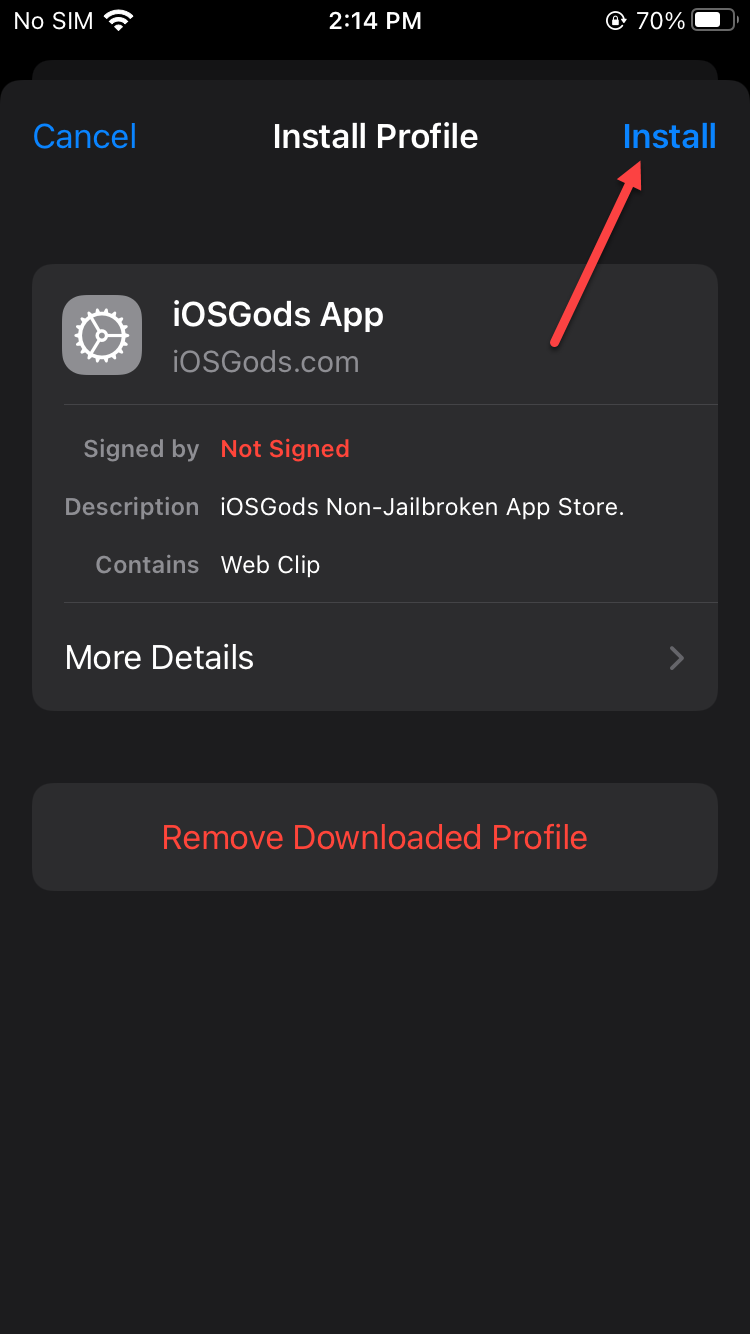The height and width of the screenshot is (1334, 750).
Task: Open More Details for the profile
Action: 375,657
